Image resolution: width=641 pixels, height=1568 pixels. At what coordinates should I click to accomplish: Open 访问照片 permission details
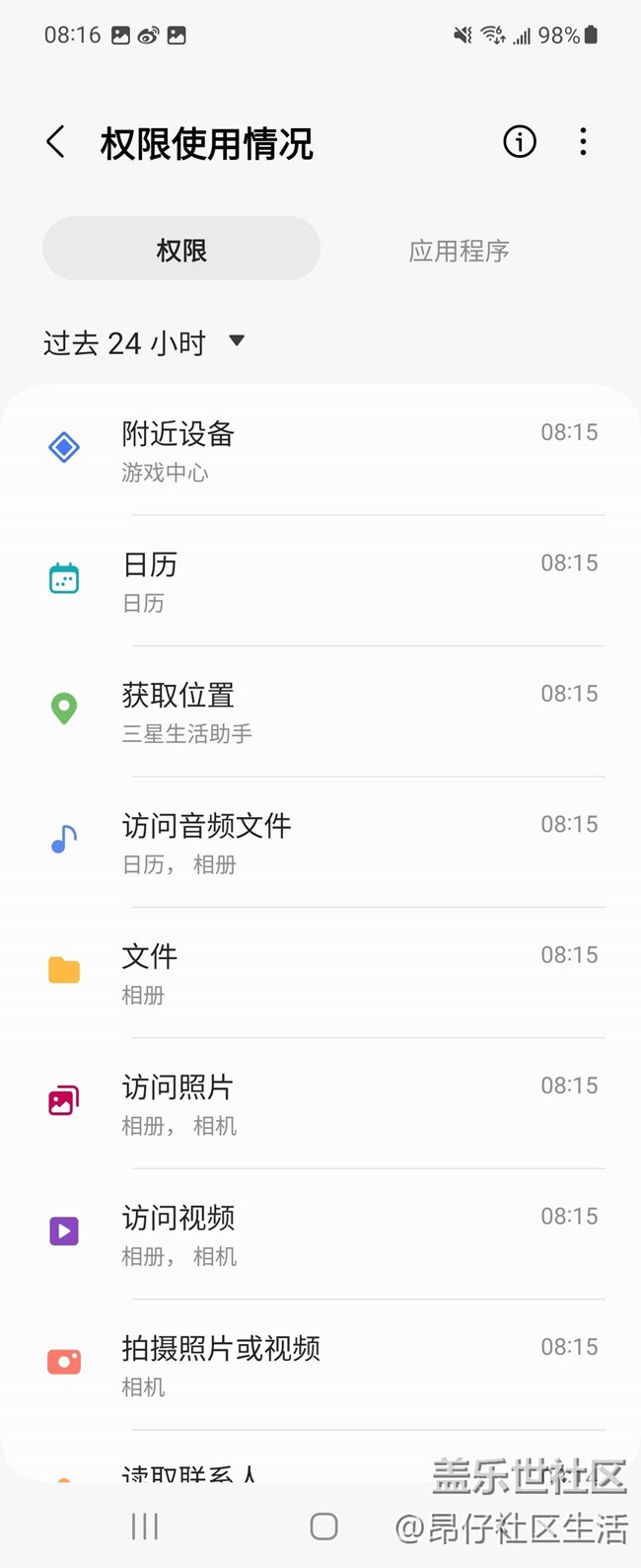tap(320, 1103)
